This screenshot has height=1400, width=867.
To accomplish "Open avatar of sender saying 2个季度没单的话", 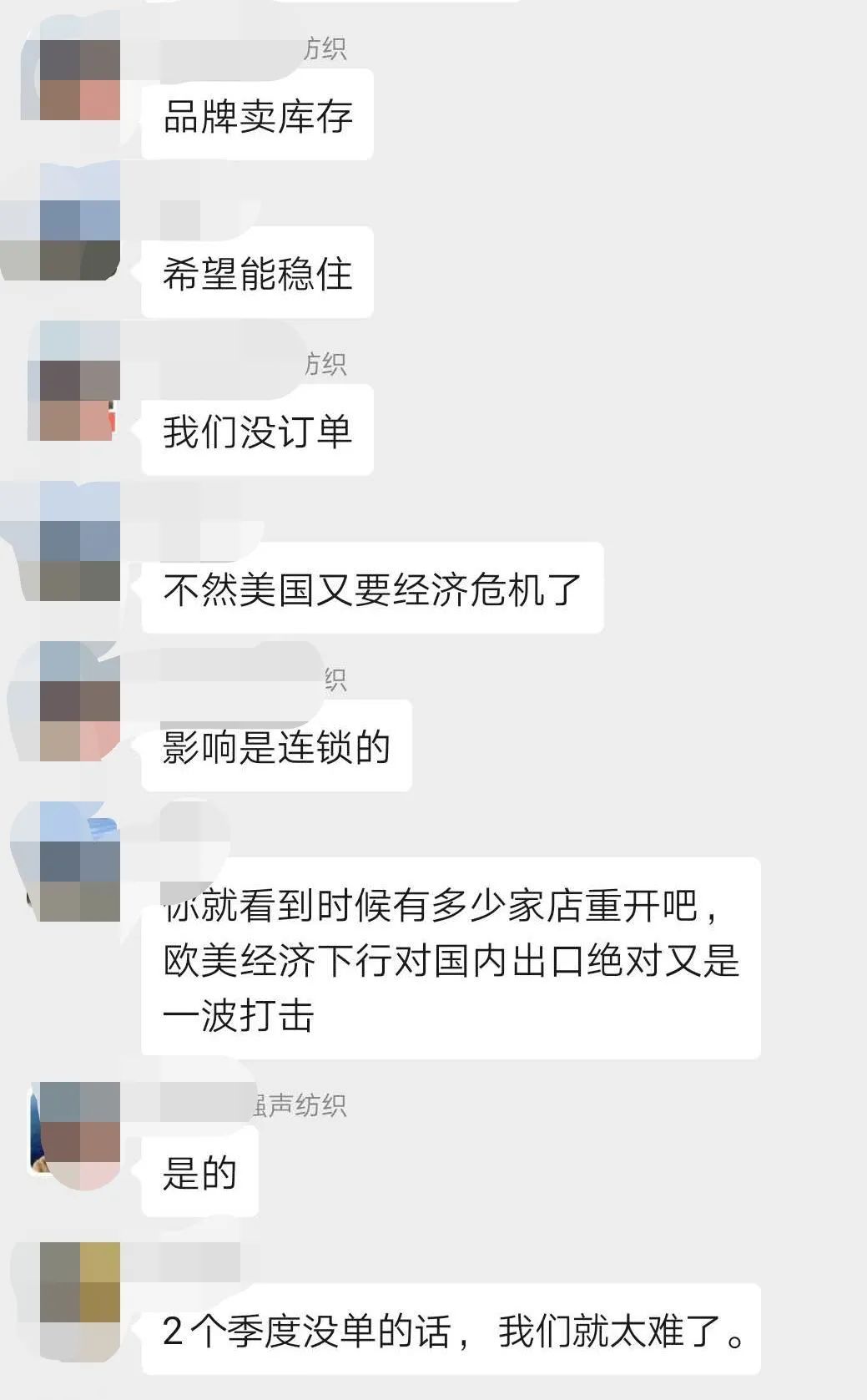I will pyautogui.click(x=79, y=1283).
